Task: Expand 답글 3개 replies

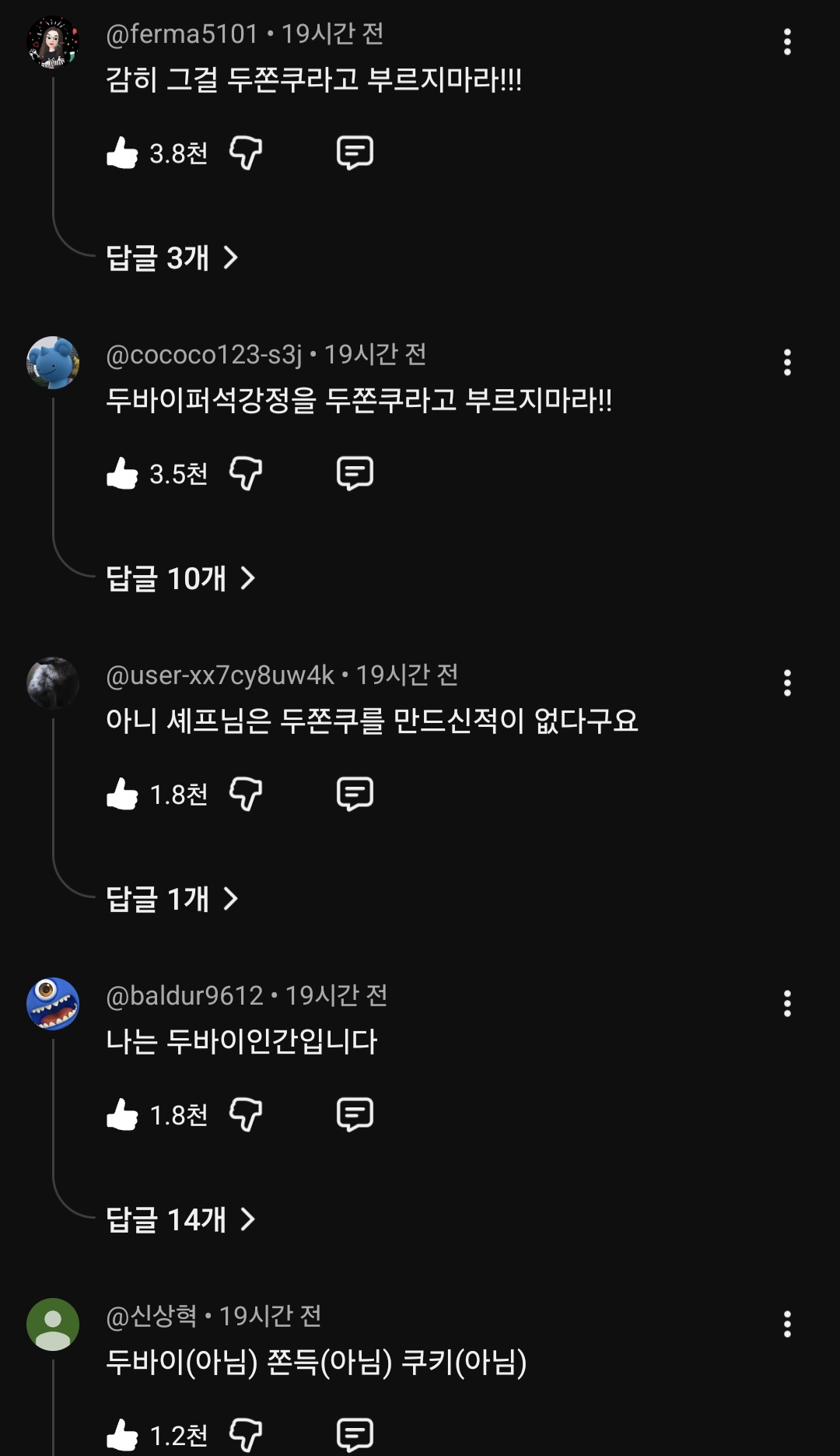Action: [x=172, y=258]
